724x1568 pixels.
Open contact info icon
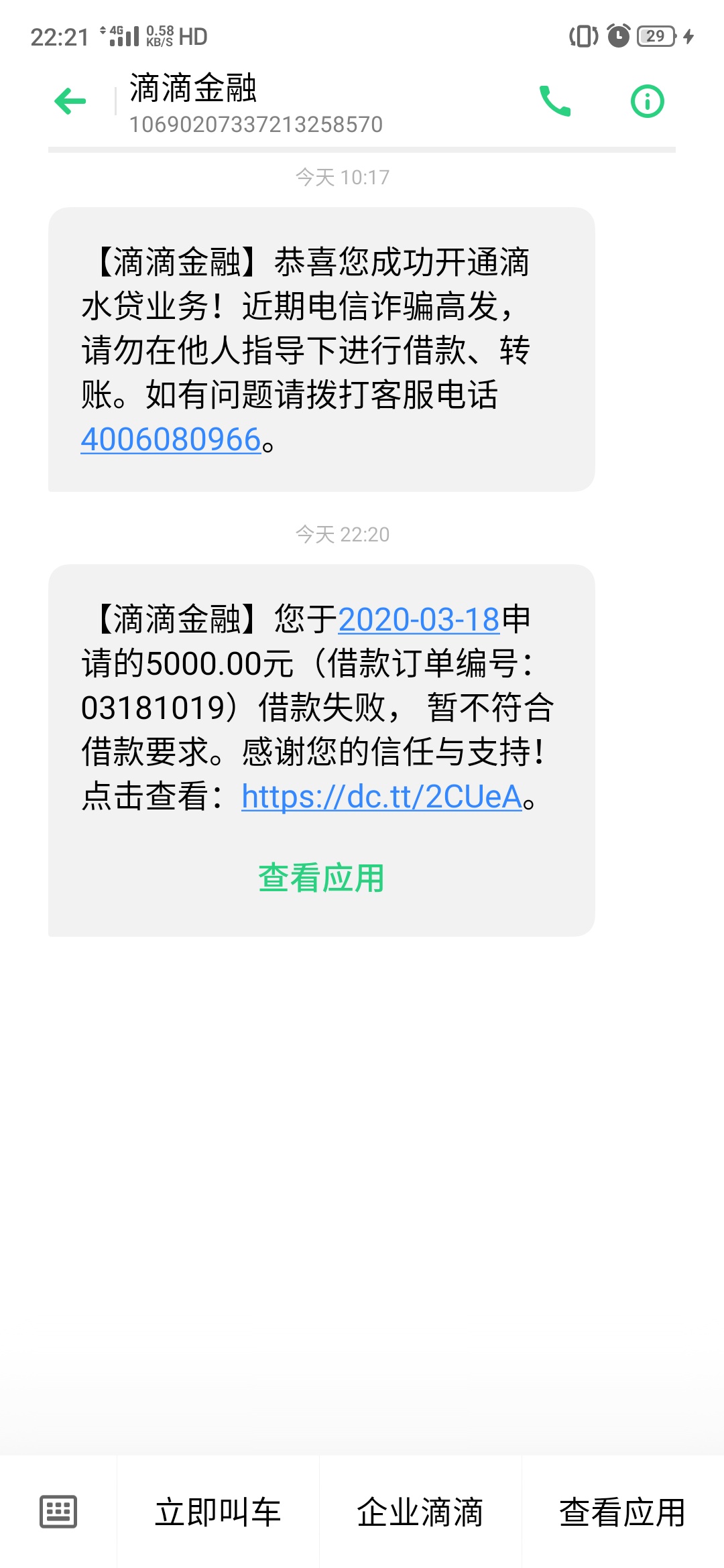[x=648, y=102]
